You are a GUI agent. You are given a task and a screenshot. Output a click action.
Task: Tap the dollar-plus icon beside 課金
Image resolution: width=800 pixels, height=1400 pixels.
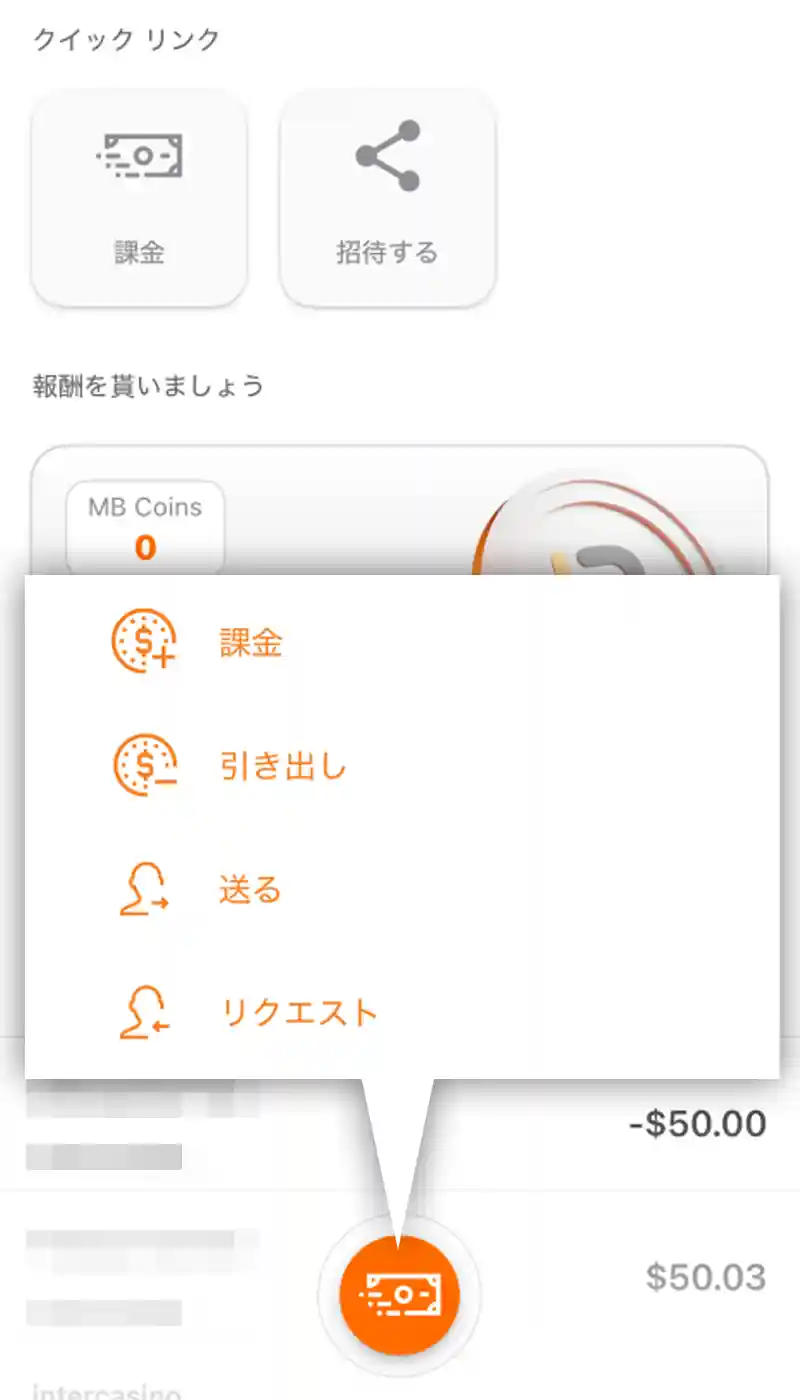point(143,643)
